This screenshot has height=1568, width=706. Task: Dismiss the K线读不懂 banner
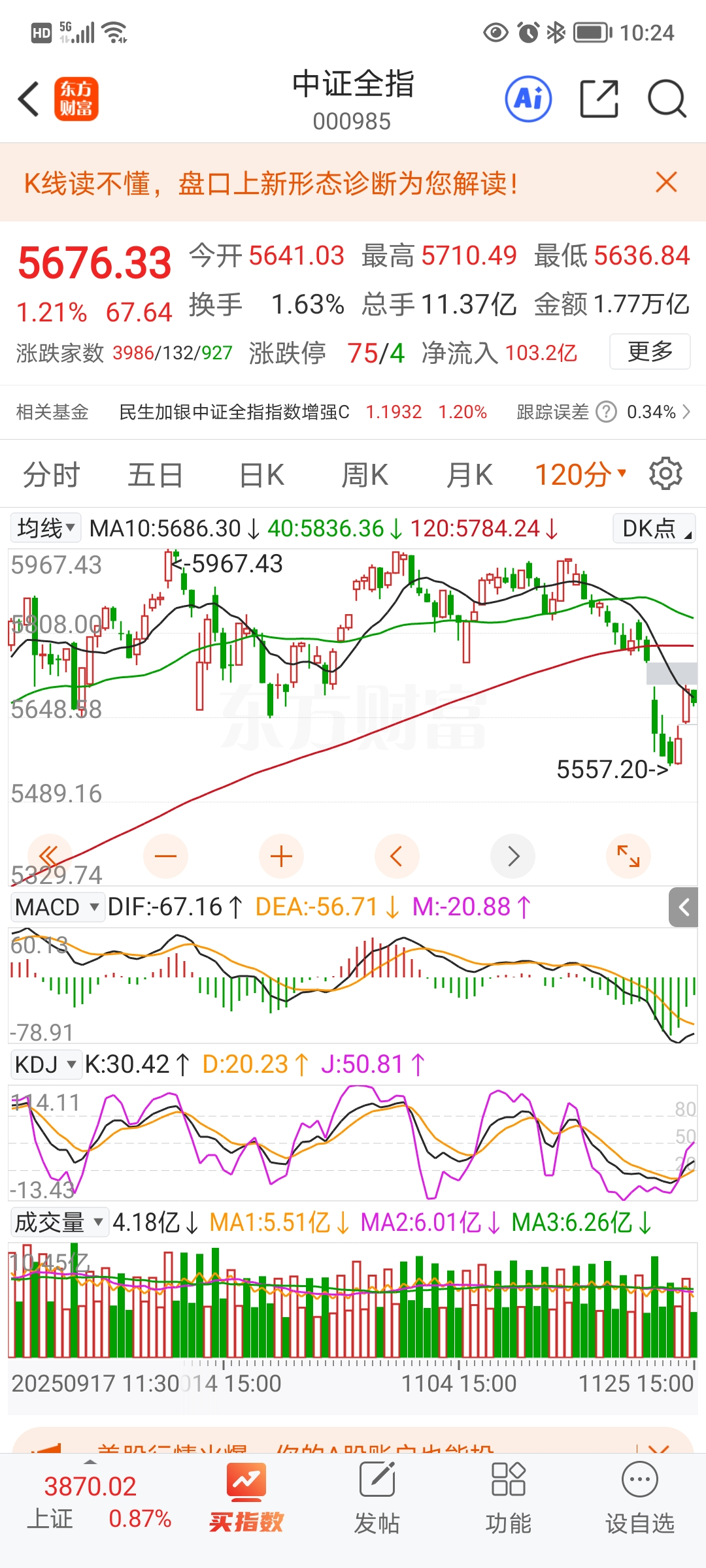tap(666, 182)
